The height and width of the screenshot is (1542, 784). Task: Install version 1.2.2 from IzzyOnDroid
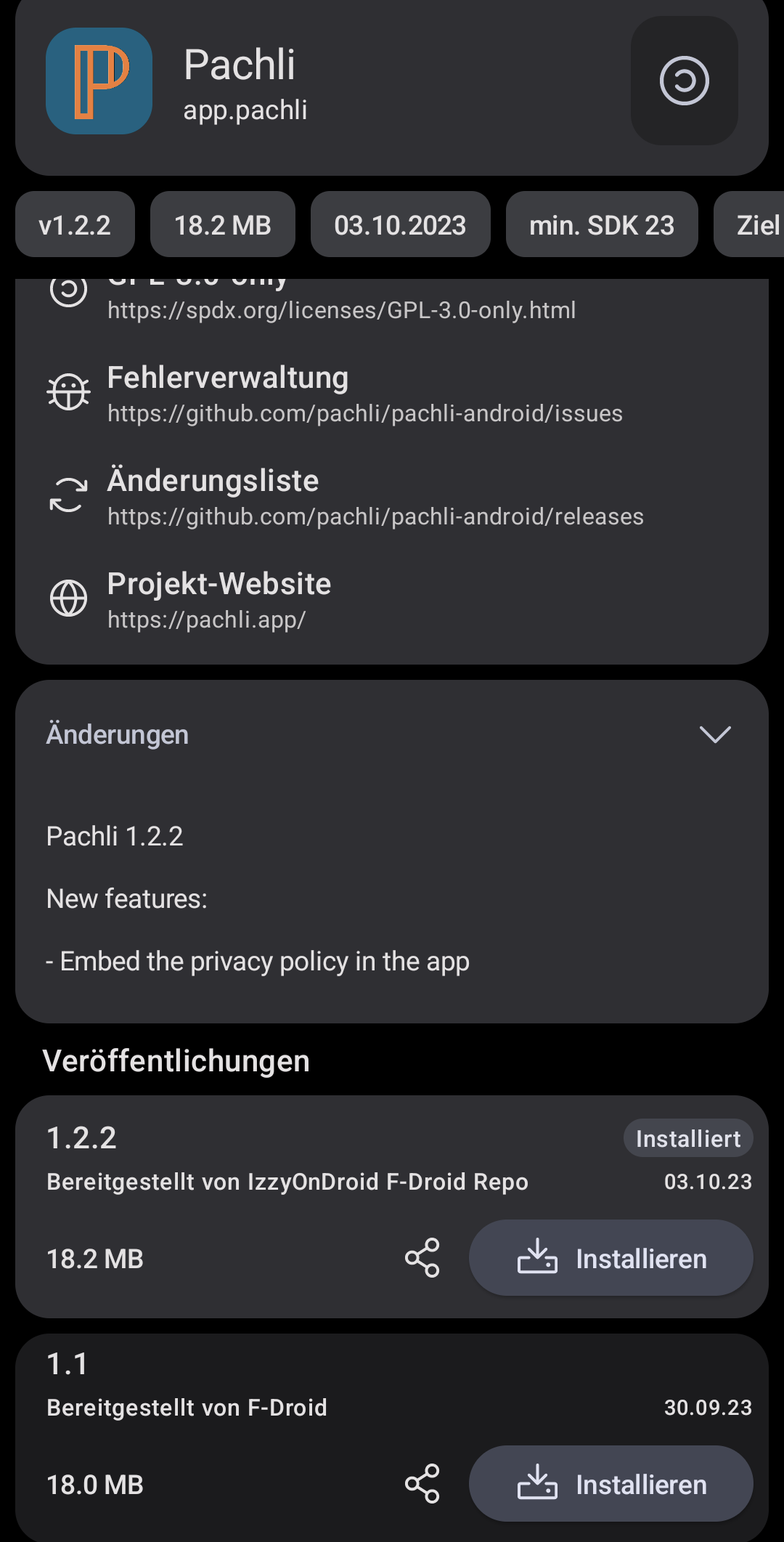click(611, 1257)
